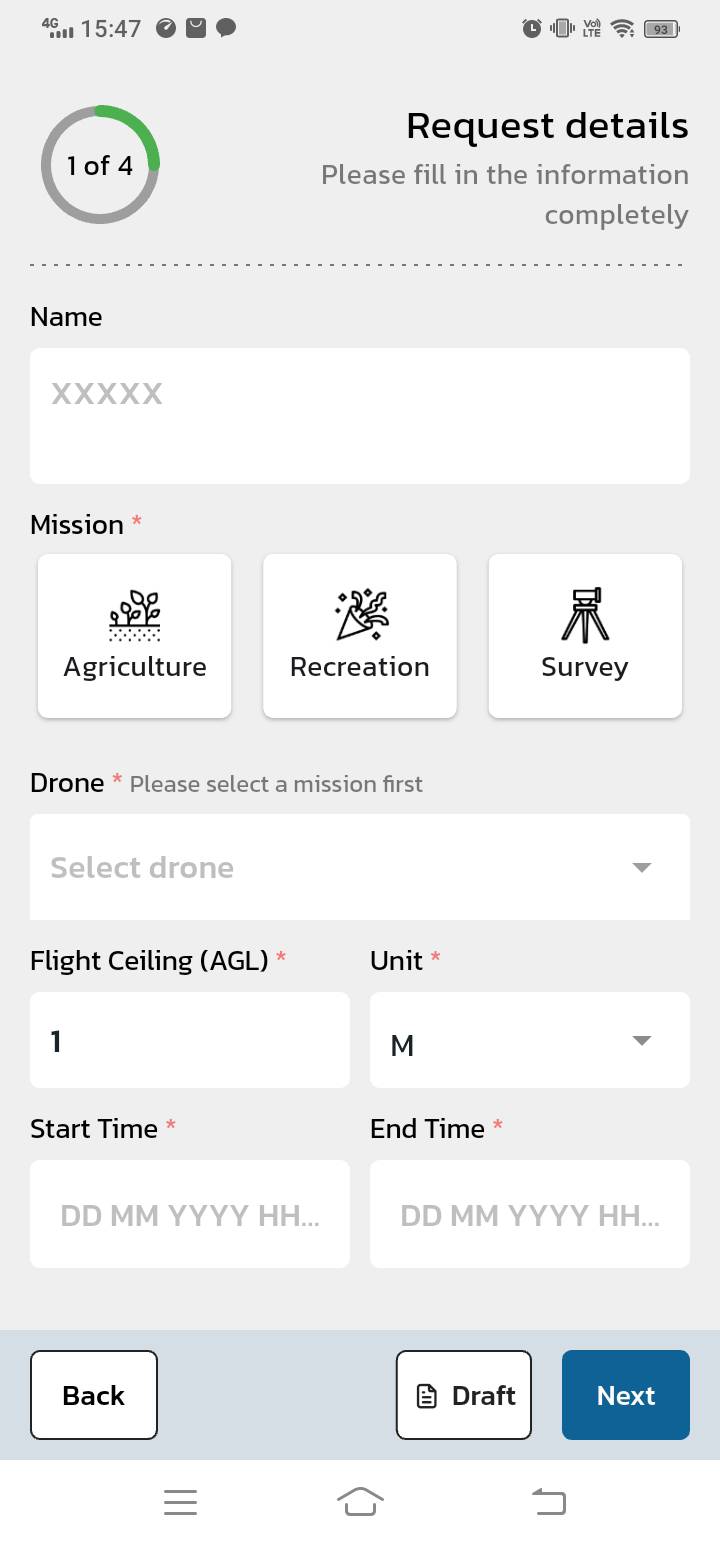The width and height of the screenshot is (720, 1544).
Task: Continue with the Next button
Action: [626, 1395]
